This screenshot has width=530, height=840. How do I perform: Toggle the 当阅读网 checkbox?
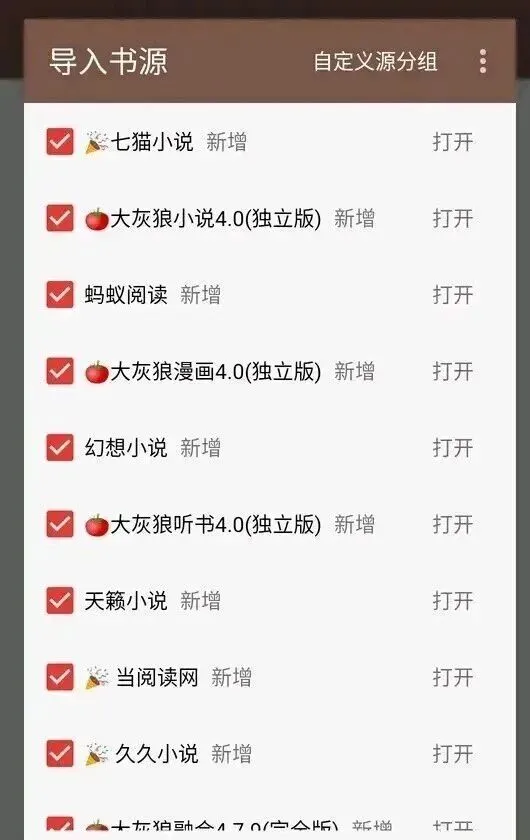60,677
